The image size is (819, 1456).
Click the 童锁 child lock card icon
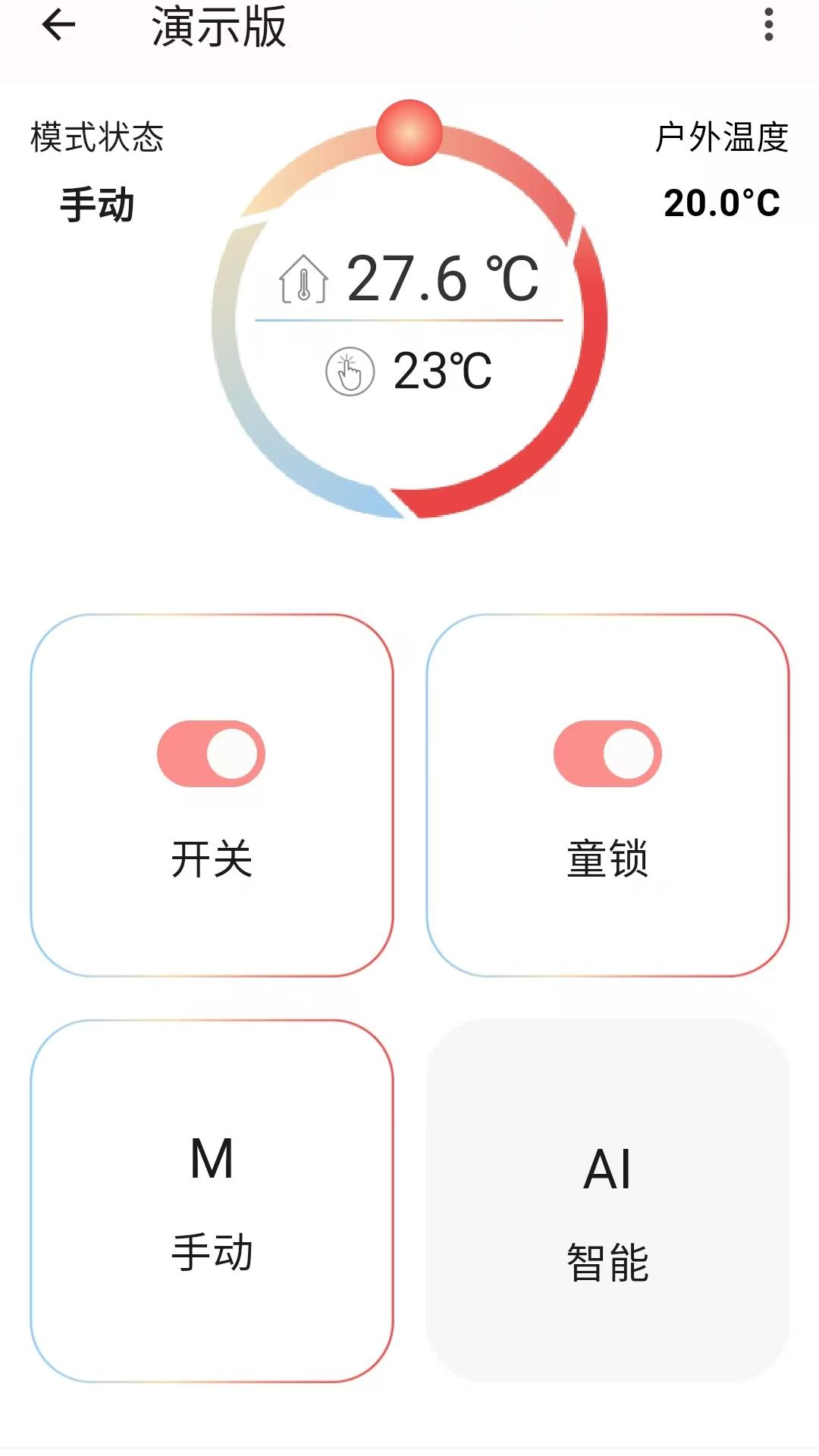click(x=610, y=755)
